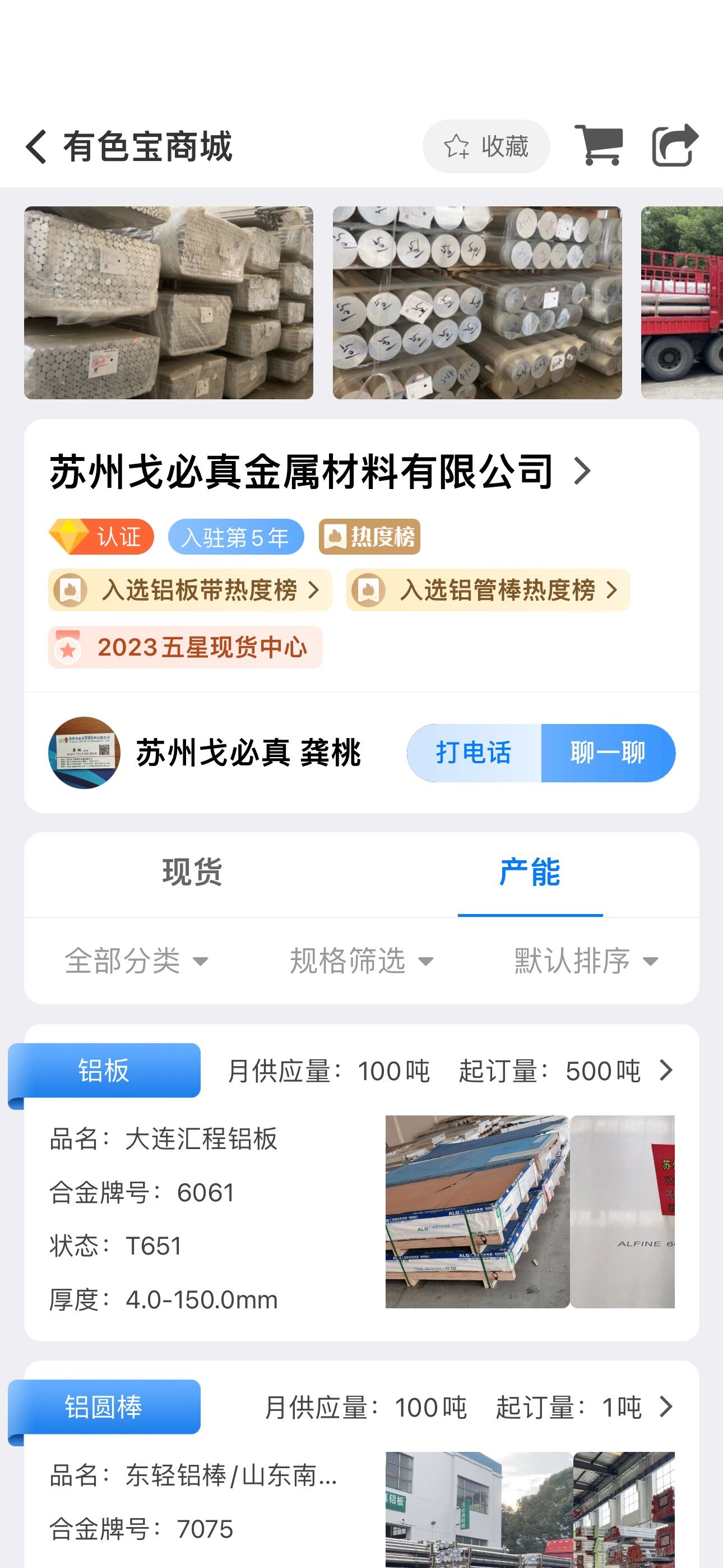Start a chat via 聊一聊
The height and width of the screenshot is (1568, 723).
[x=608, y=753]
